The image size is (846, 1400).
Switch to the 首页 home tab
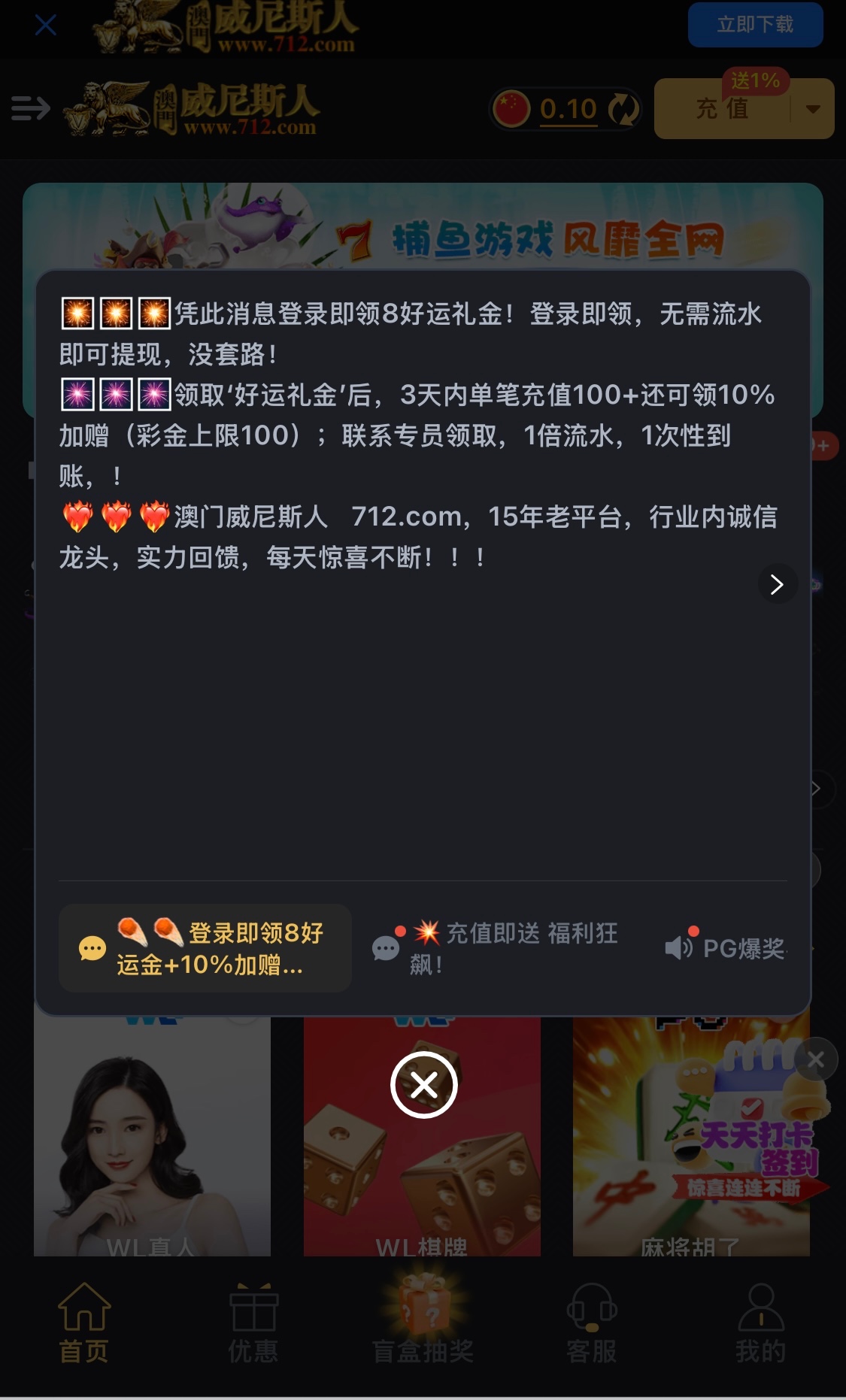[84, 1324]
